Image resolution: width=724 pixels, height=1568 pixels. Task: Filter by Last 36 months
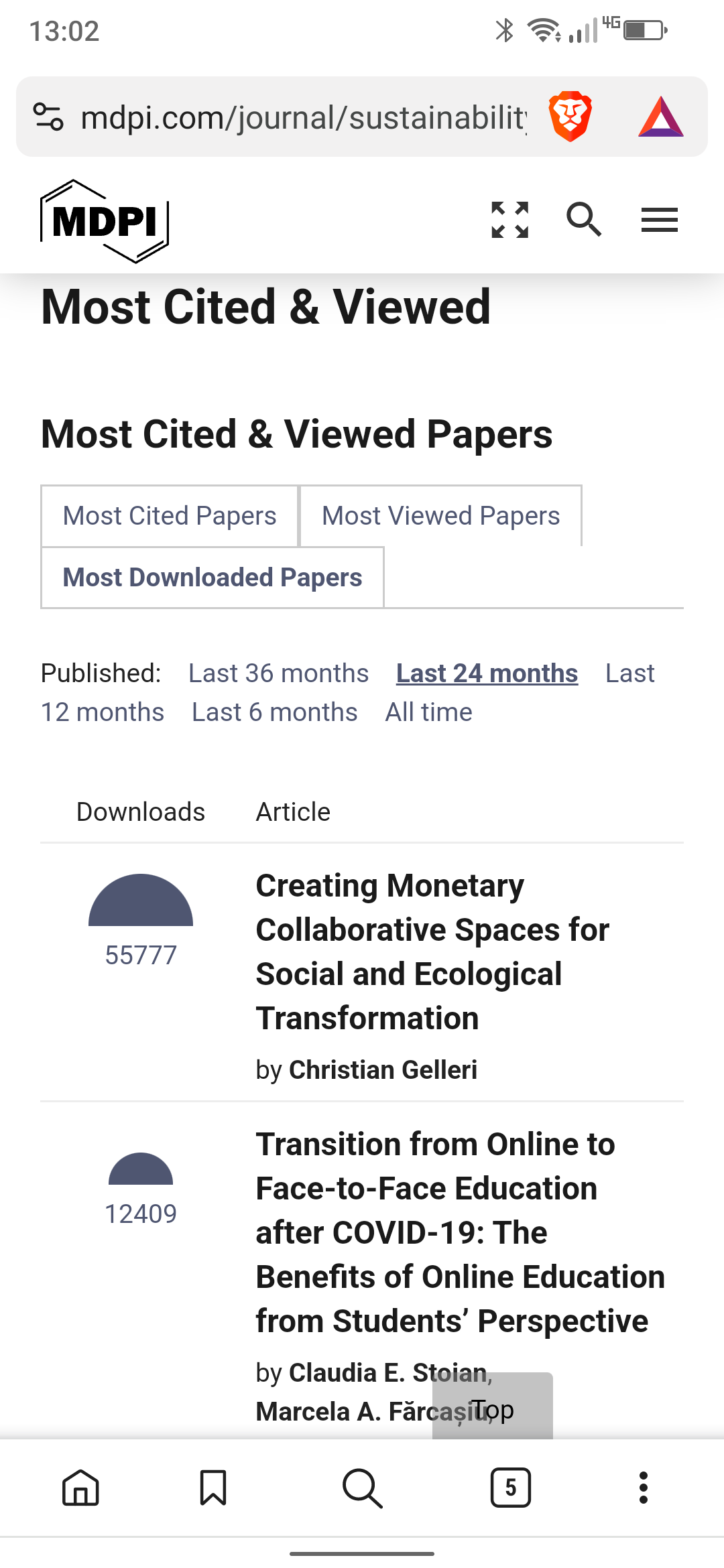click(x=279, y=673)
